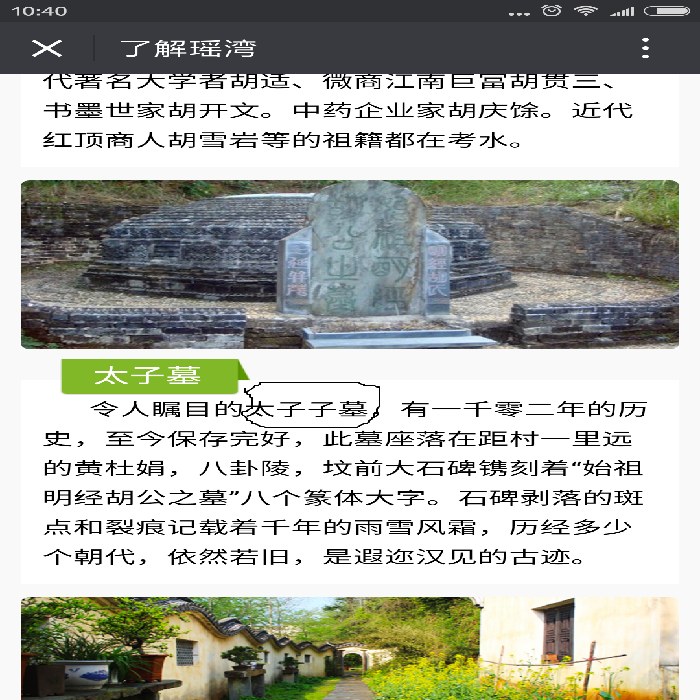Open the village courtyard photo
The height and width of the screenshot is (700, 700).
(350, 648)
